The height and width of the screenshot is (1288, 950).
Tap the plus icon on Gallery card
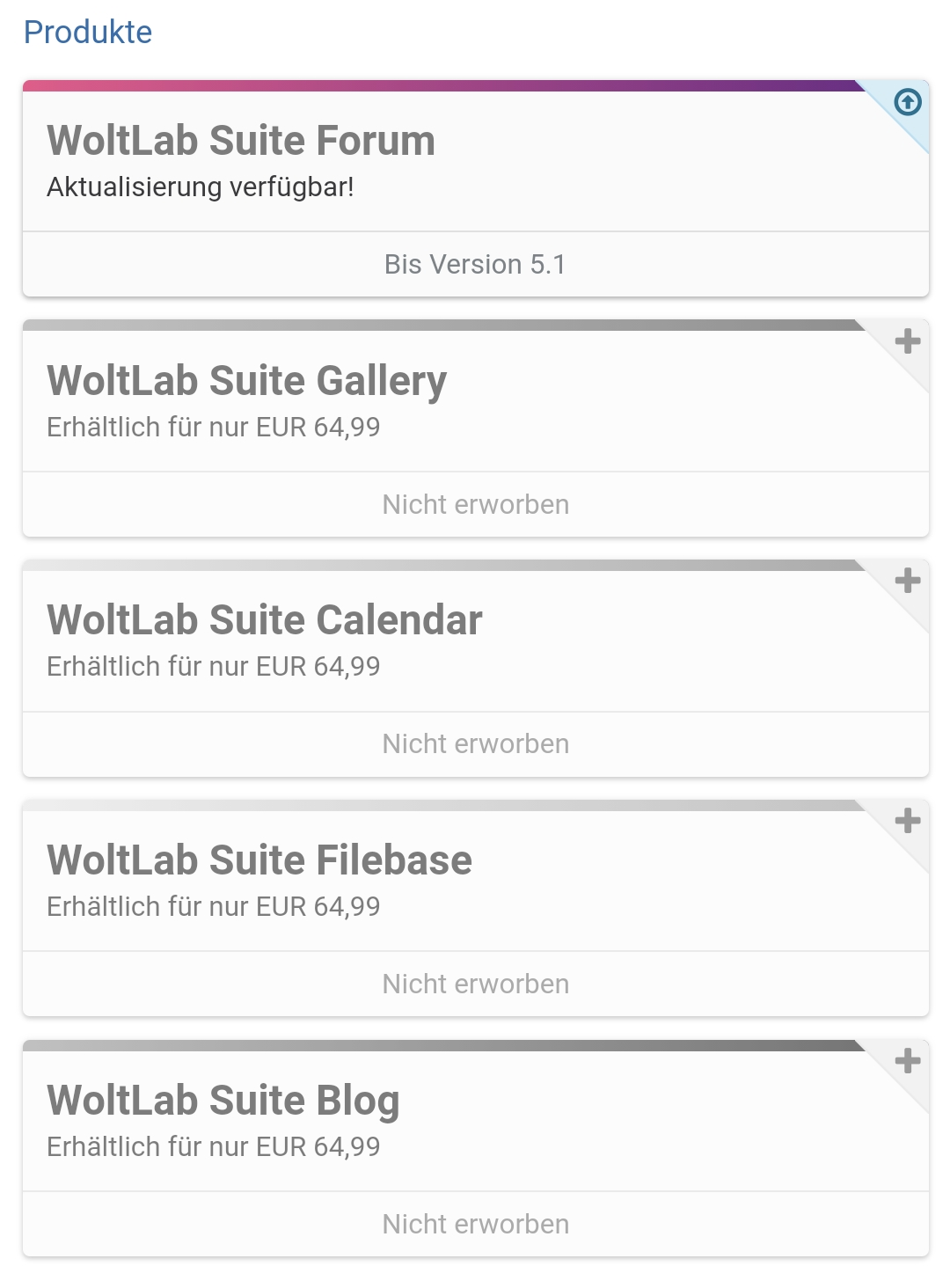click(x=907, y=341)
